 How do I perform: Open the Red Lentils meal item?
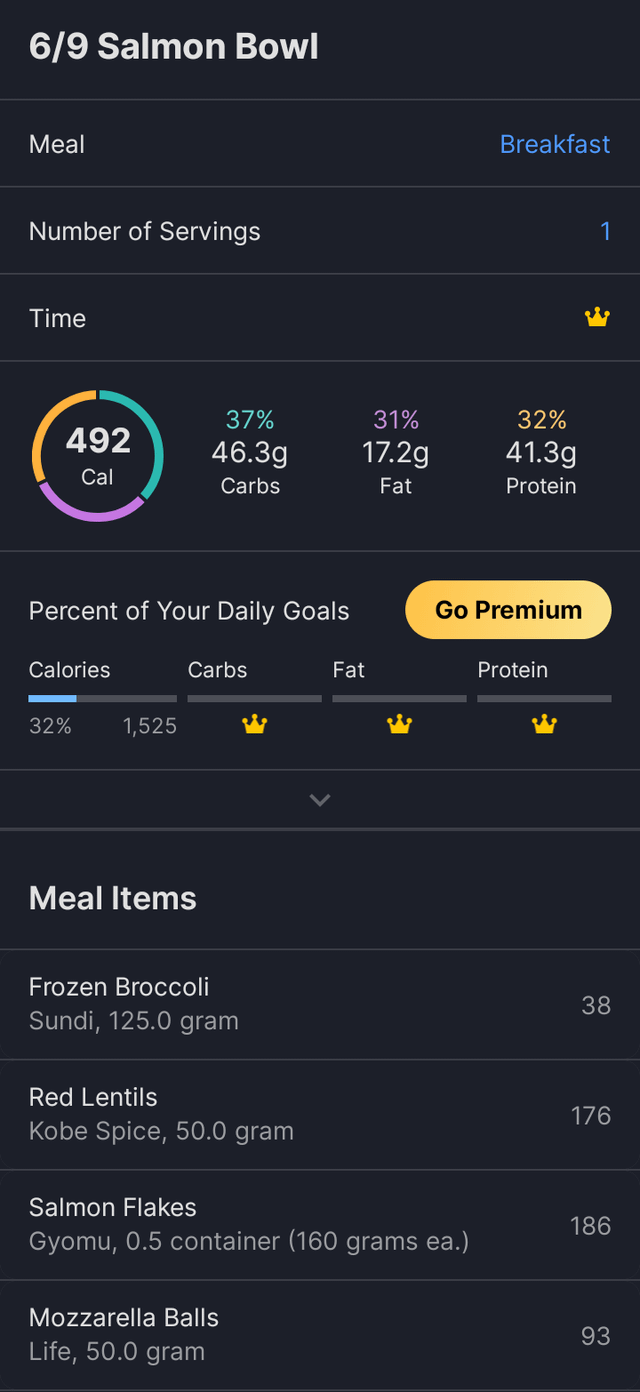(320, 1114)
